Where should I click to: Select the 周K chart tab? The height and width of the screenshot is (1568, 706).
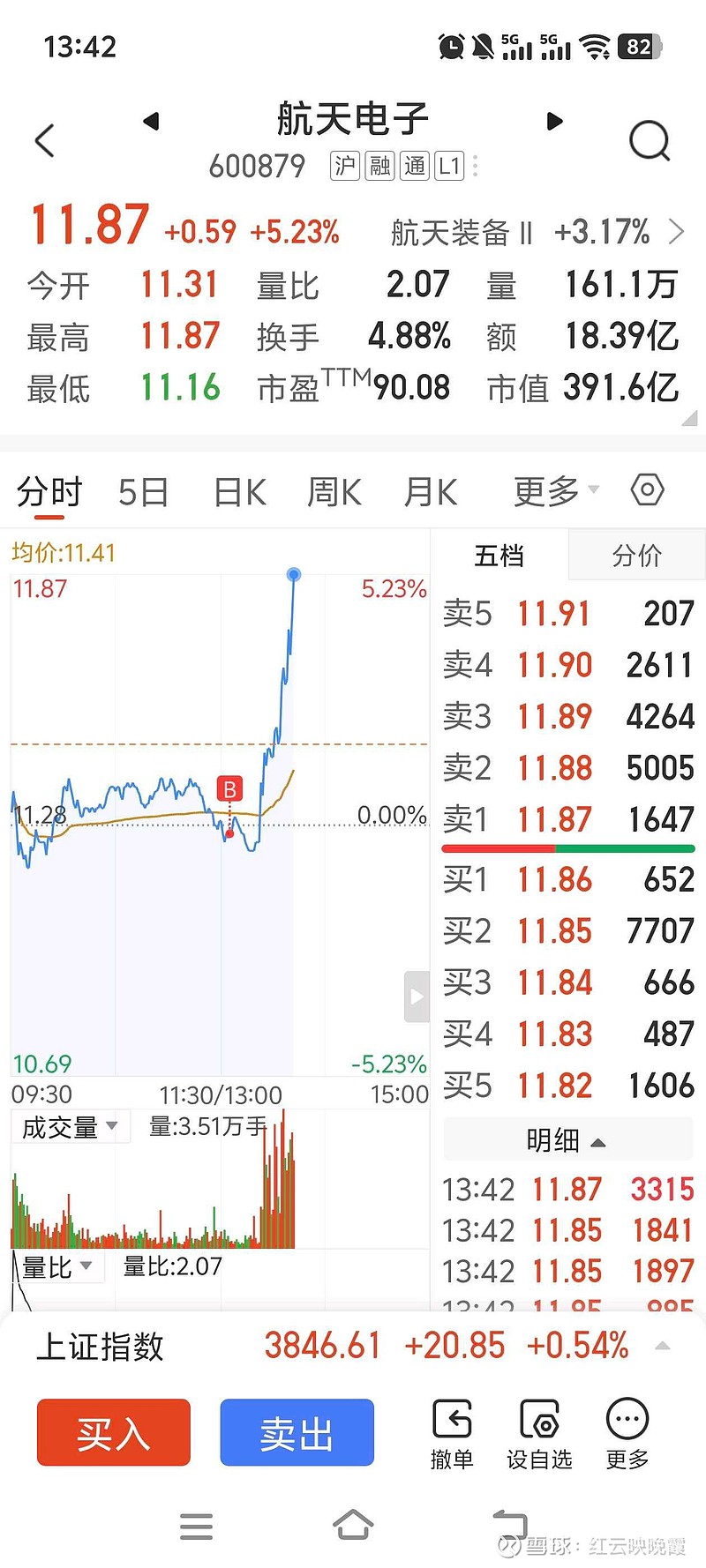tap(334, 492)
